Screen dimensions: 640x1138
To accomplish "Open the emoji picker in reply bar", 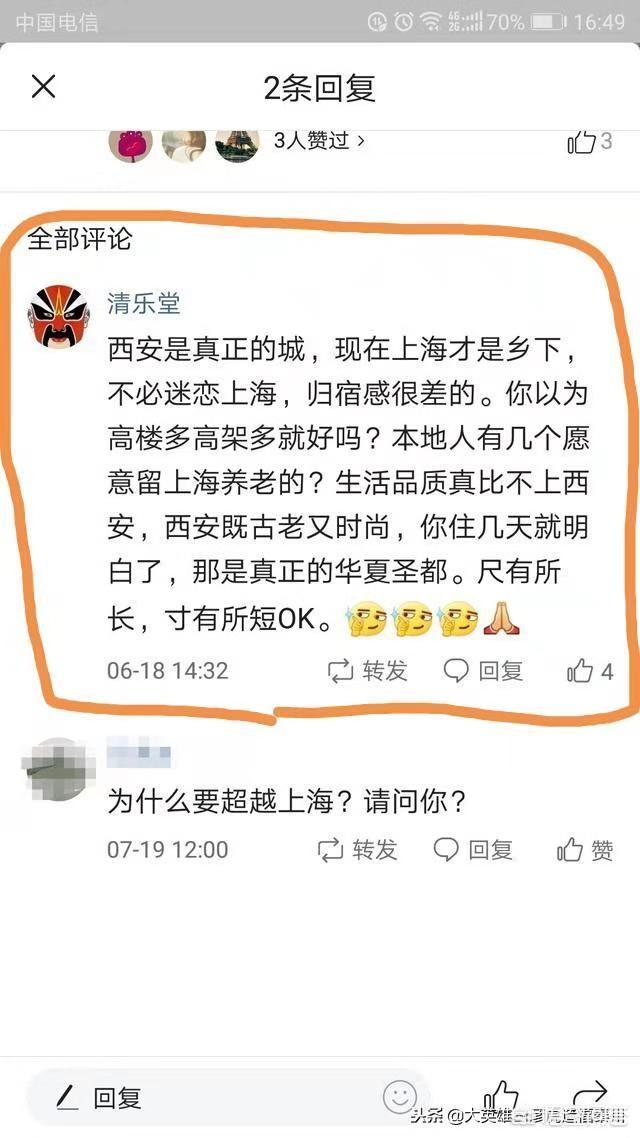I will tap(400, 1095).
